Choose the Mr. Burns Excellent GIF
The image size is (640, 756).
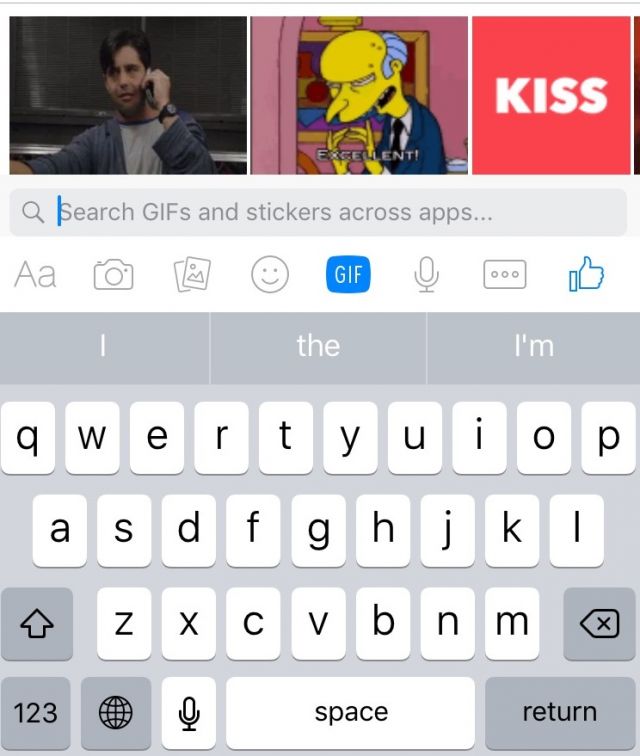(x=359, y=95)
